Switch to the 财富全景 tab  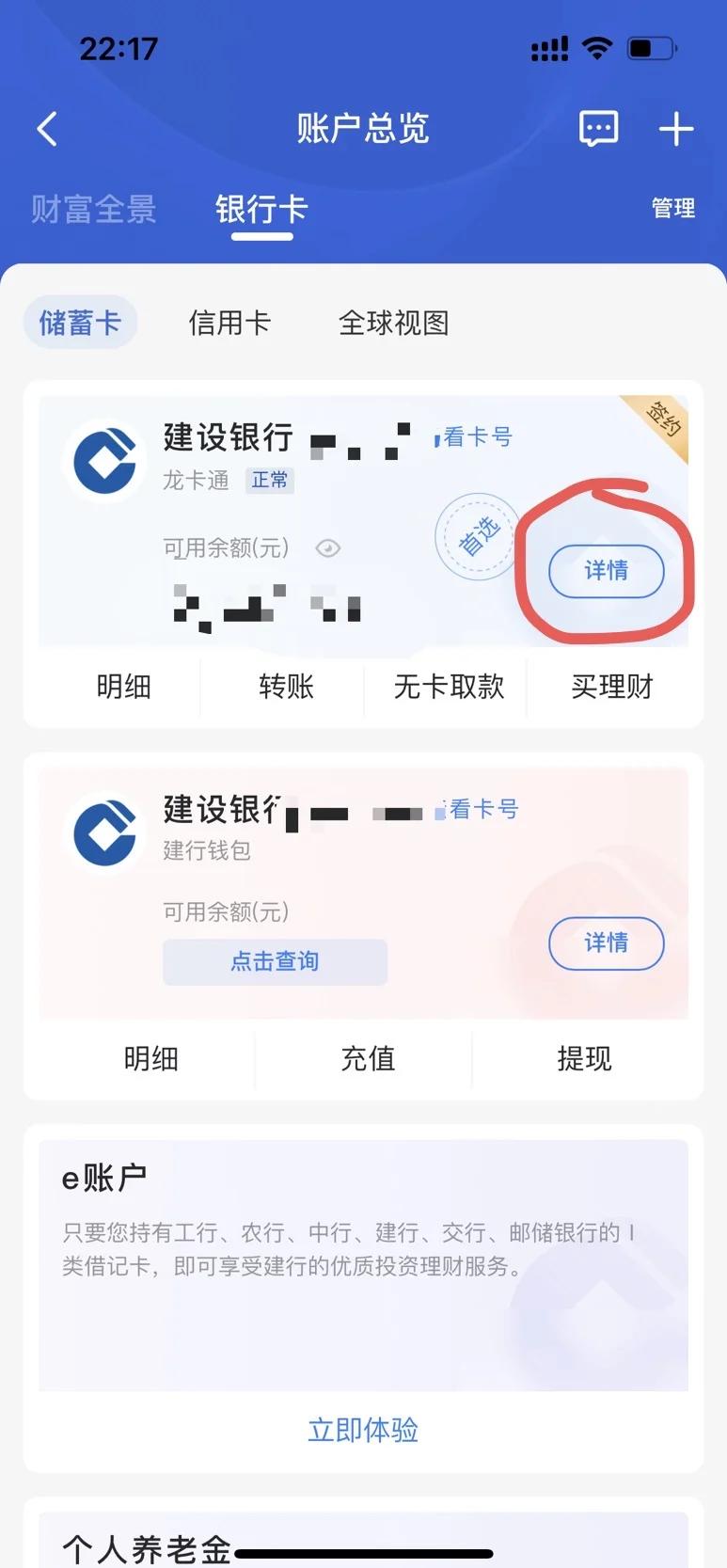[x=93, y=209]
